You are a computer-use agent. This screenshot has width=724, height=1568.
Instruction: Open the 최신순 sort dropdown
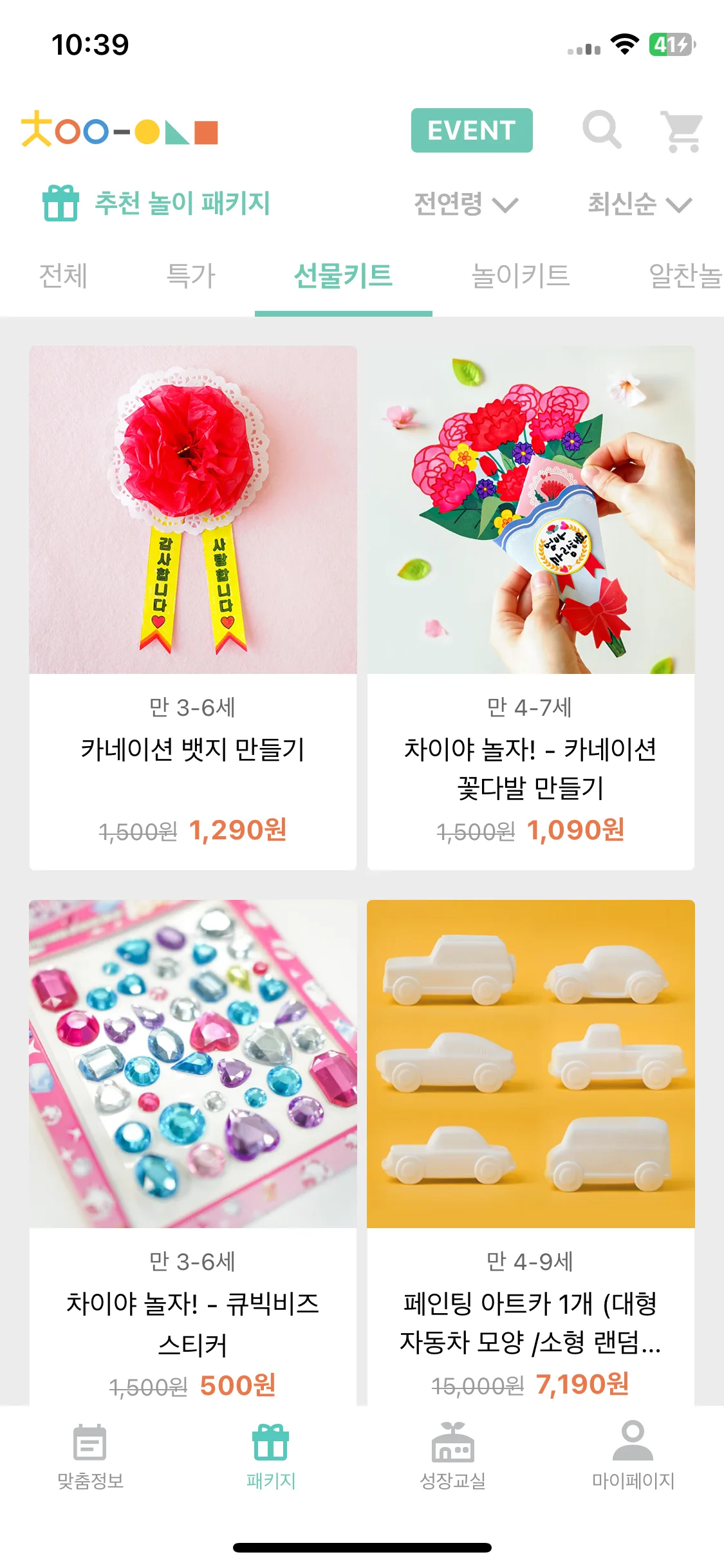[639, 204]
